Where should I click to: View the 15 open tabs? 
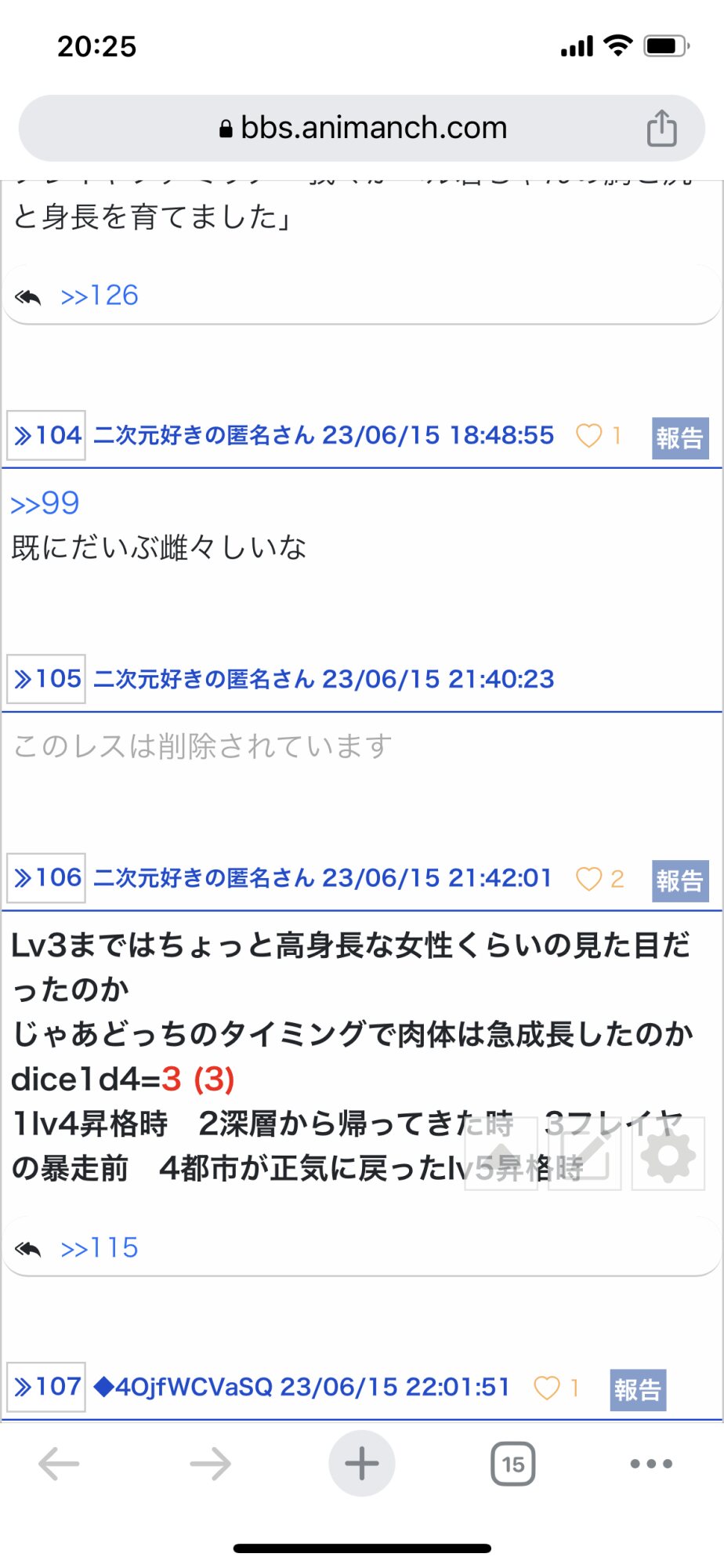(x=513, y=1464)
